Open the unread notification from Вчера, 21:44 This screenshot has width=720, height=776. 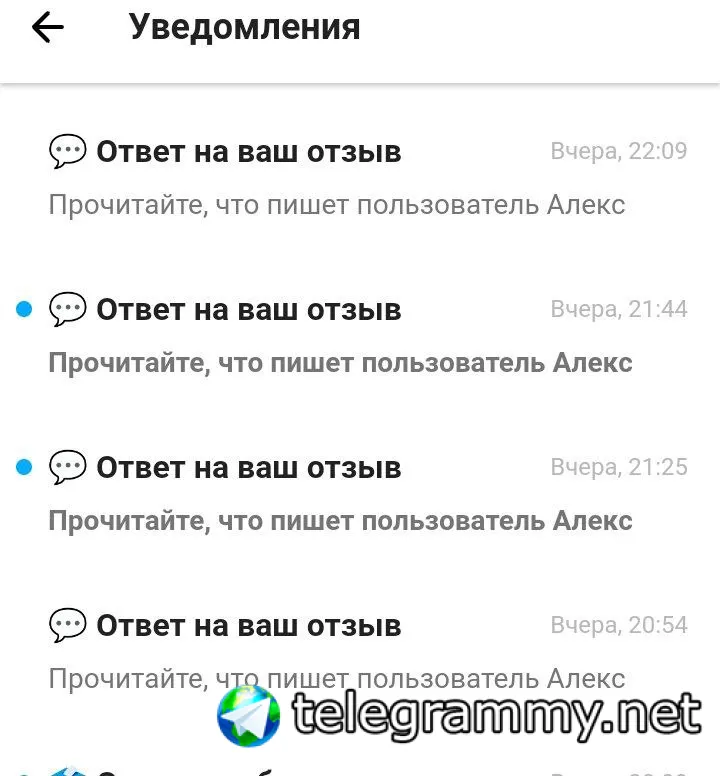coord(340,335)
